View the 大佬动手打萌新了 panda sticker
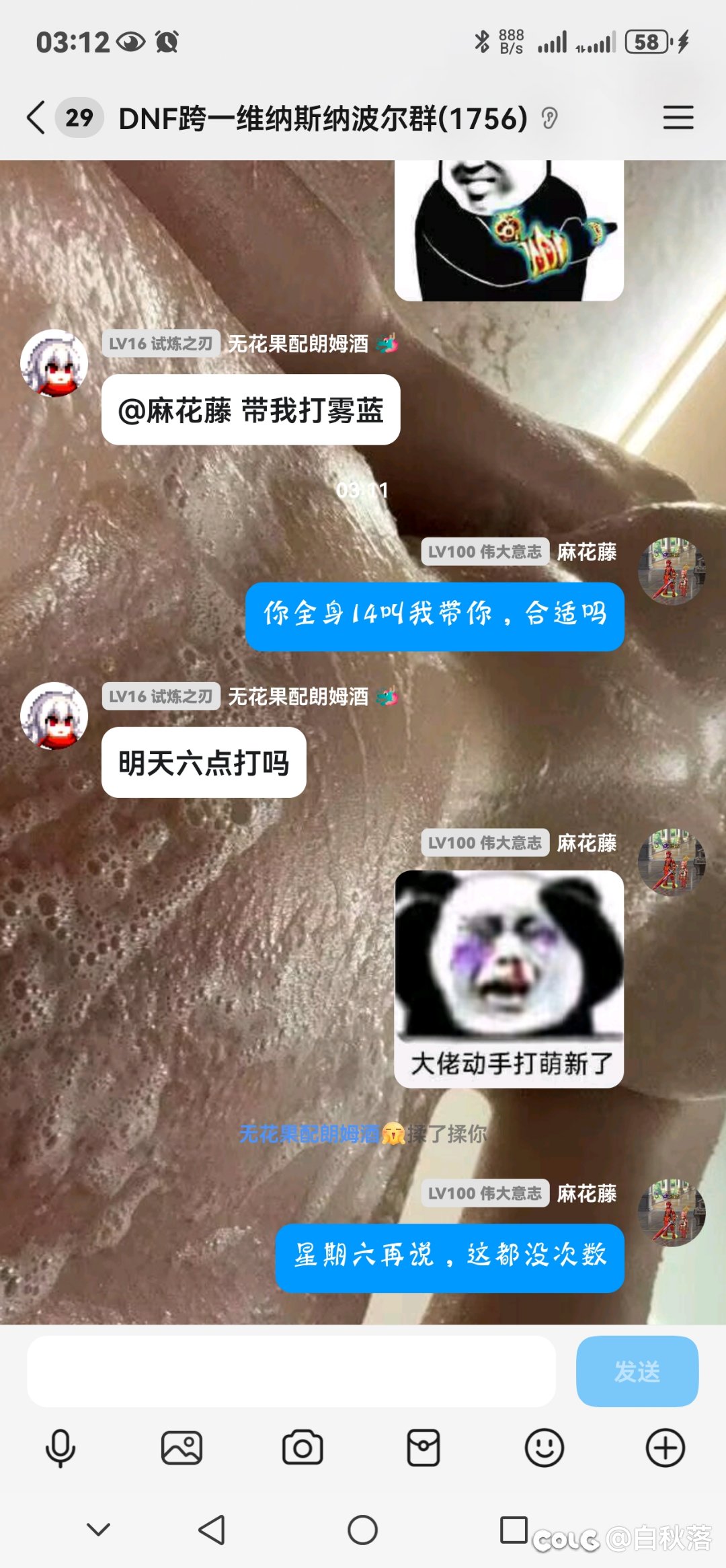 (509, 979)
